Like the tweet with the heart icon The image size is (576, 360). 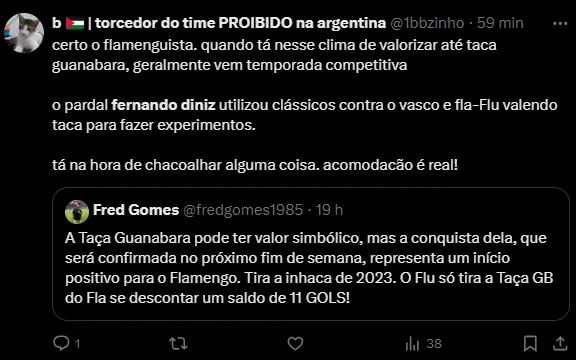[x=295, y=343]
